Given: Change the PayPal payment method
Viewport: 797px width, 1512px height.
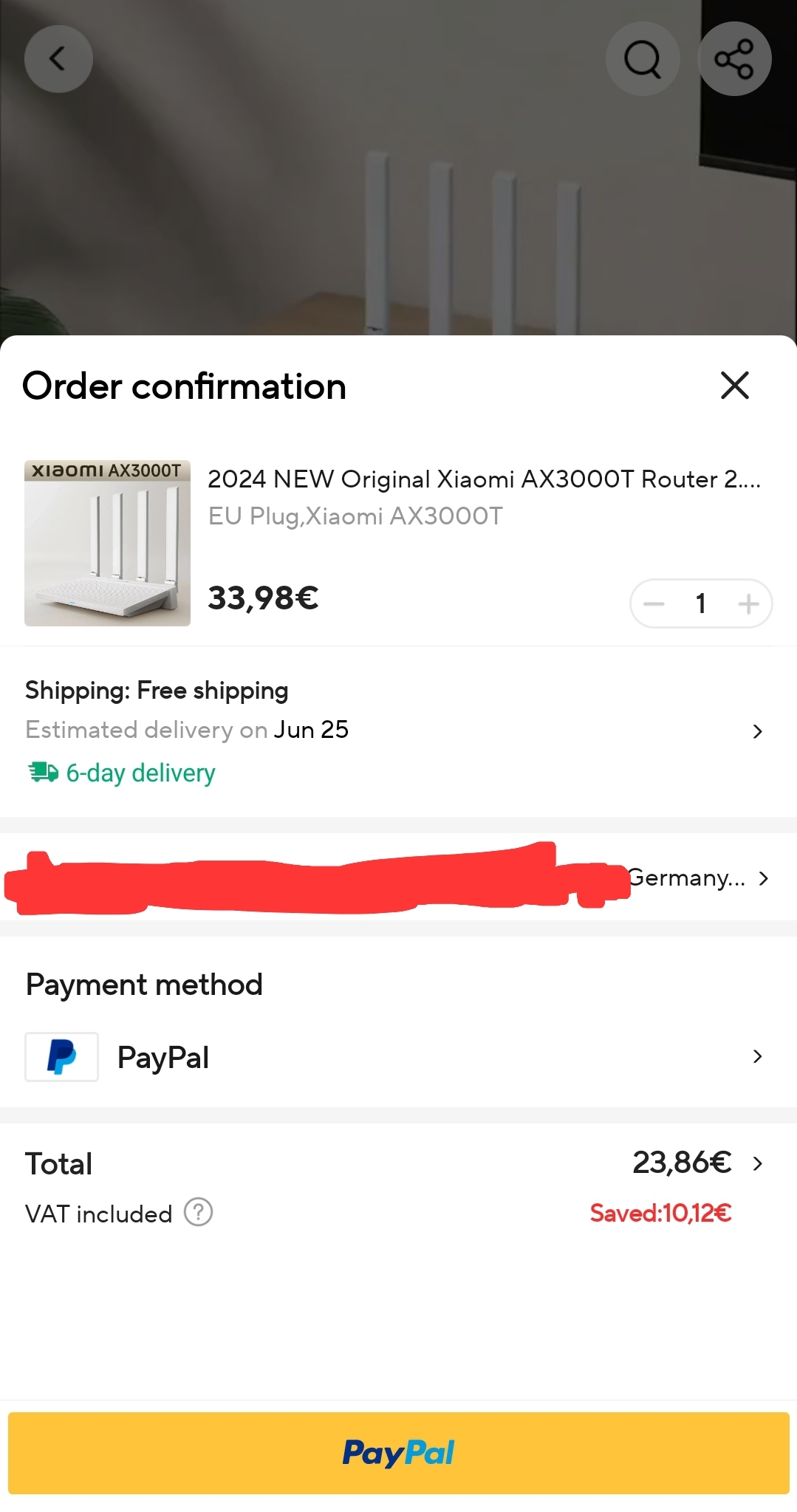Looking at the screenshot, I should [x=757, y=1057].
